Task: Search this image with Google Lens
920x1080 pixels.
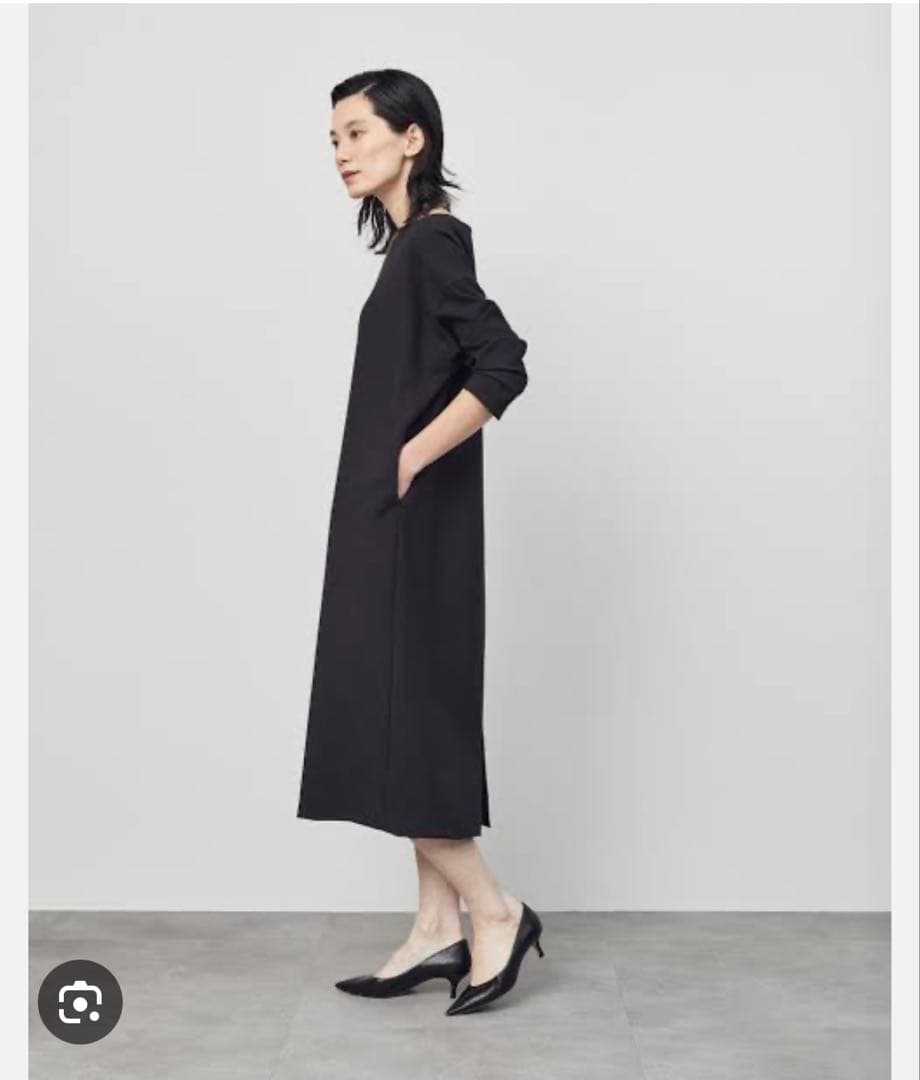Action: 80,1001
